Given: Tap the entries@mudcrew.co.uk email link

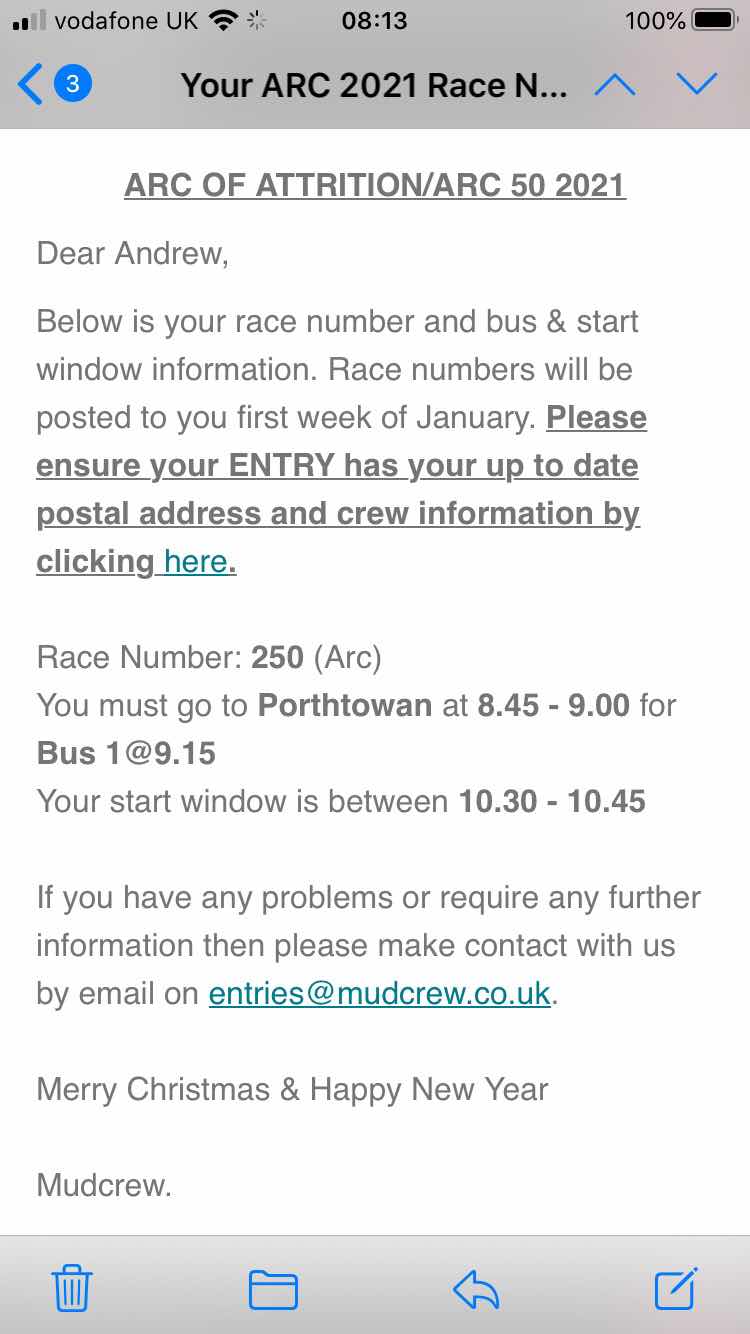Looking at the screenshot, I should coord(380,993).
